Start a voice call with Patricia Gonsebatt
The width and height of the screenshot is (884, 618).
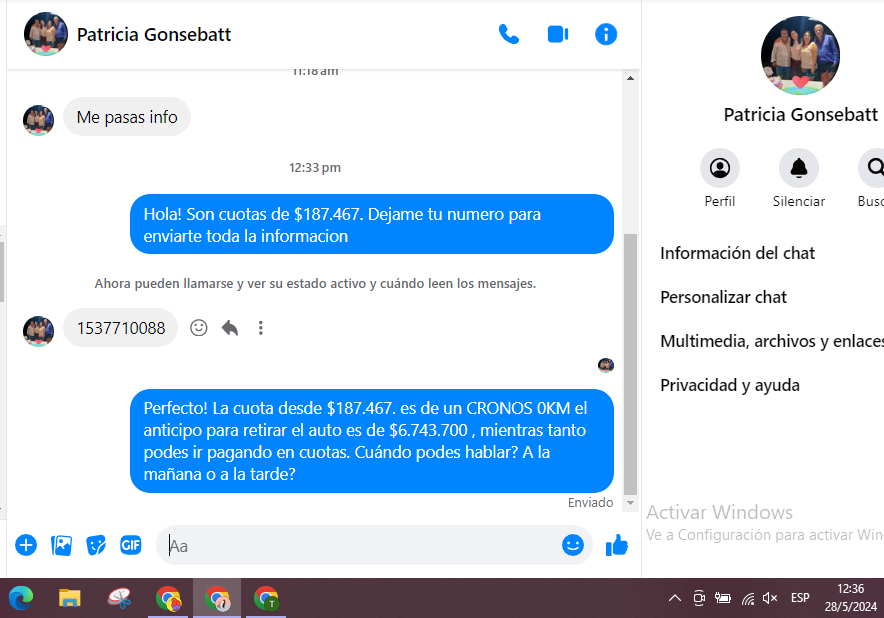pos(509,34)
